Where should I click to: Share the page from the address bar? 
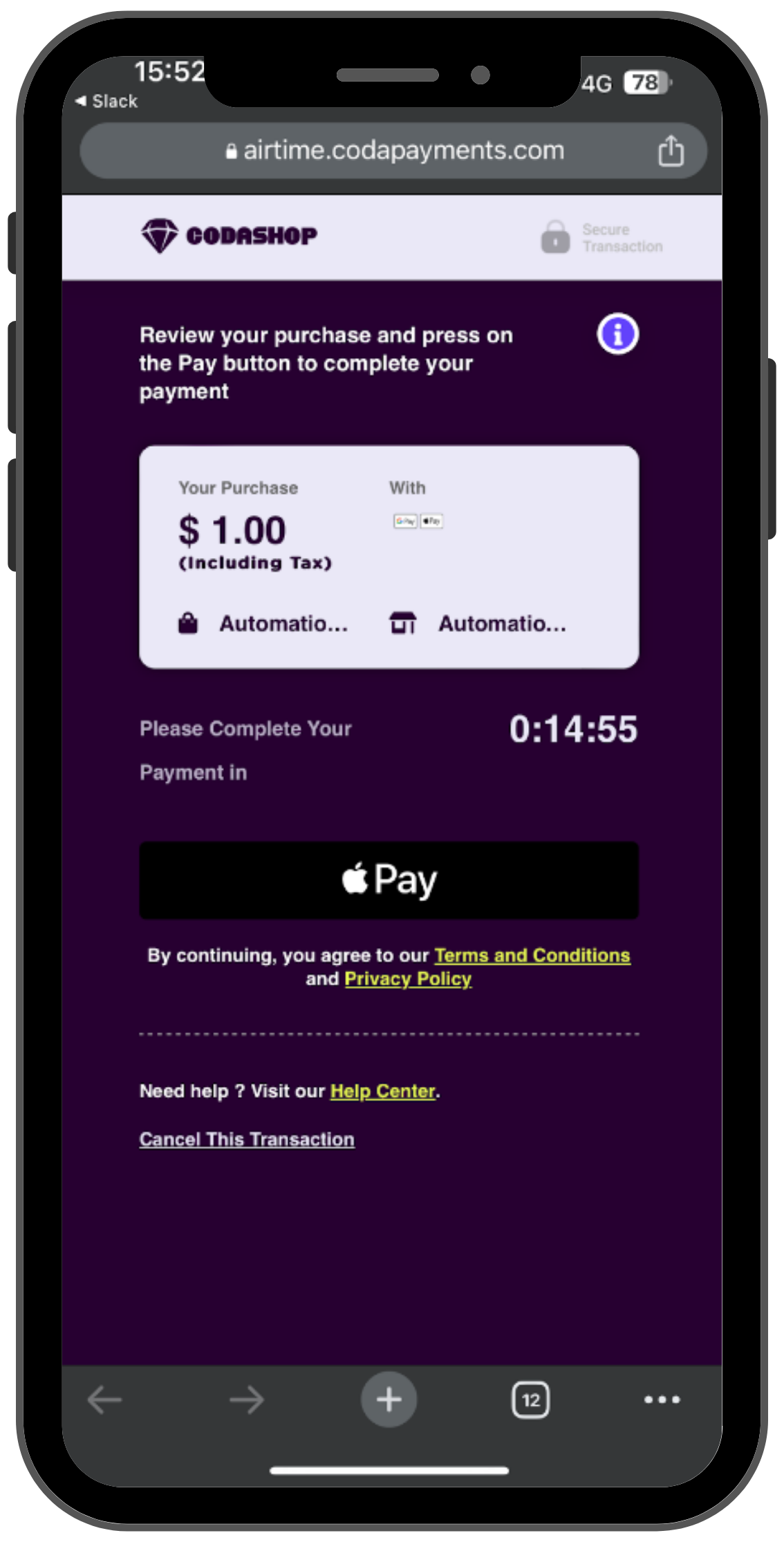[670, 151]
